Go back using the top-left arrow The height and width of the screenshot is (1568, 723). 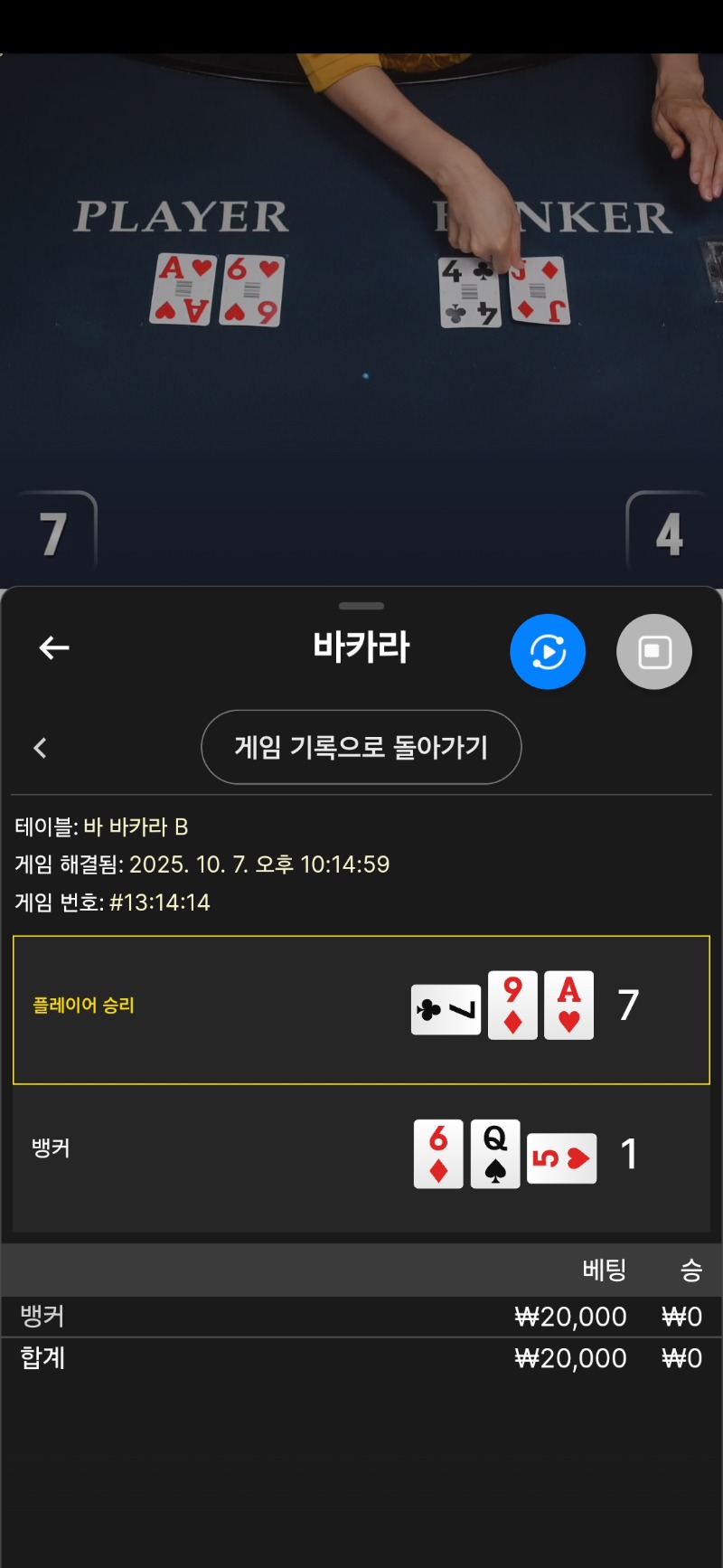point(54,647)
